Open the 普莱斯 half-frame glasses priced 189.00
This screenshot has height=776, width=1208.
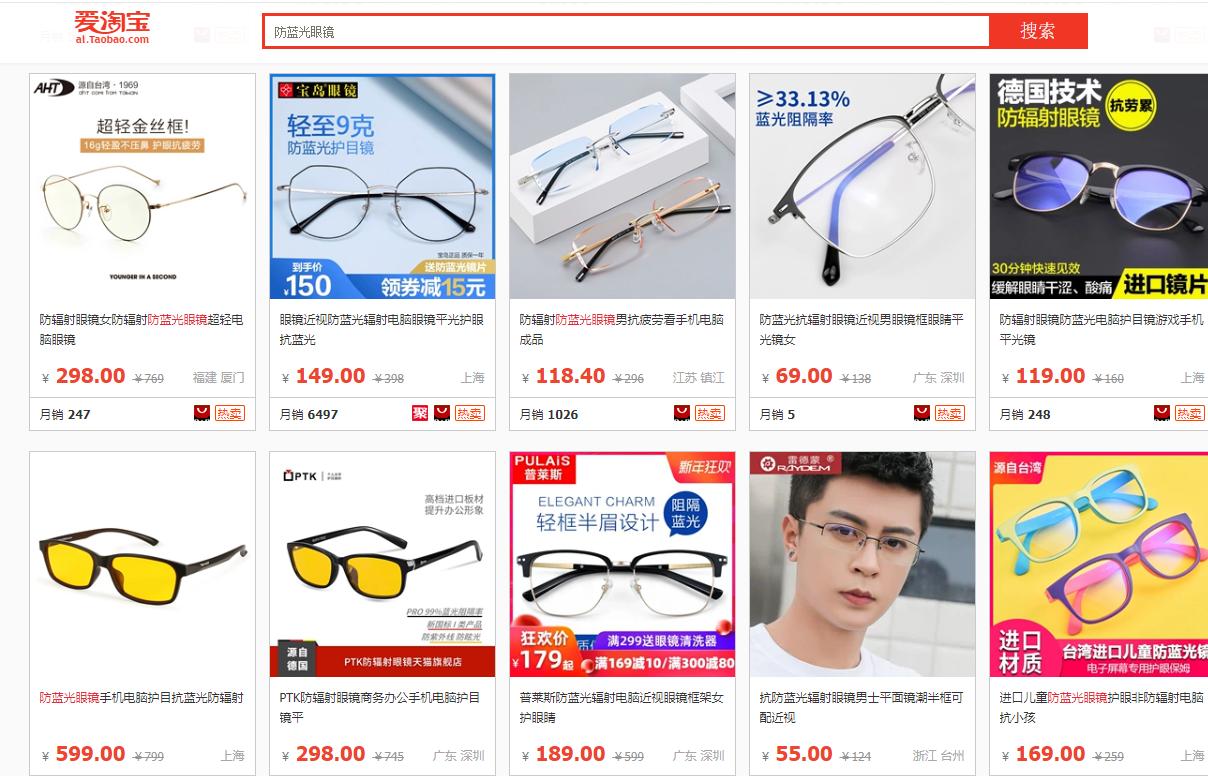622,564
